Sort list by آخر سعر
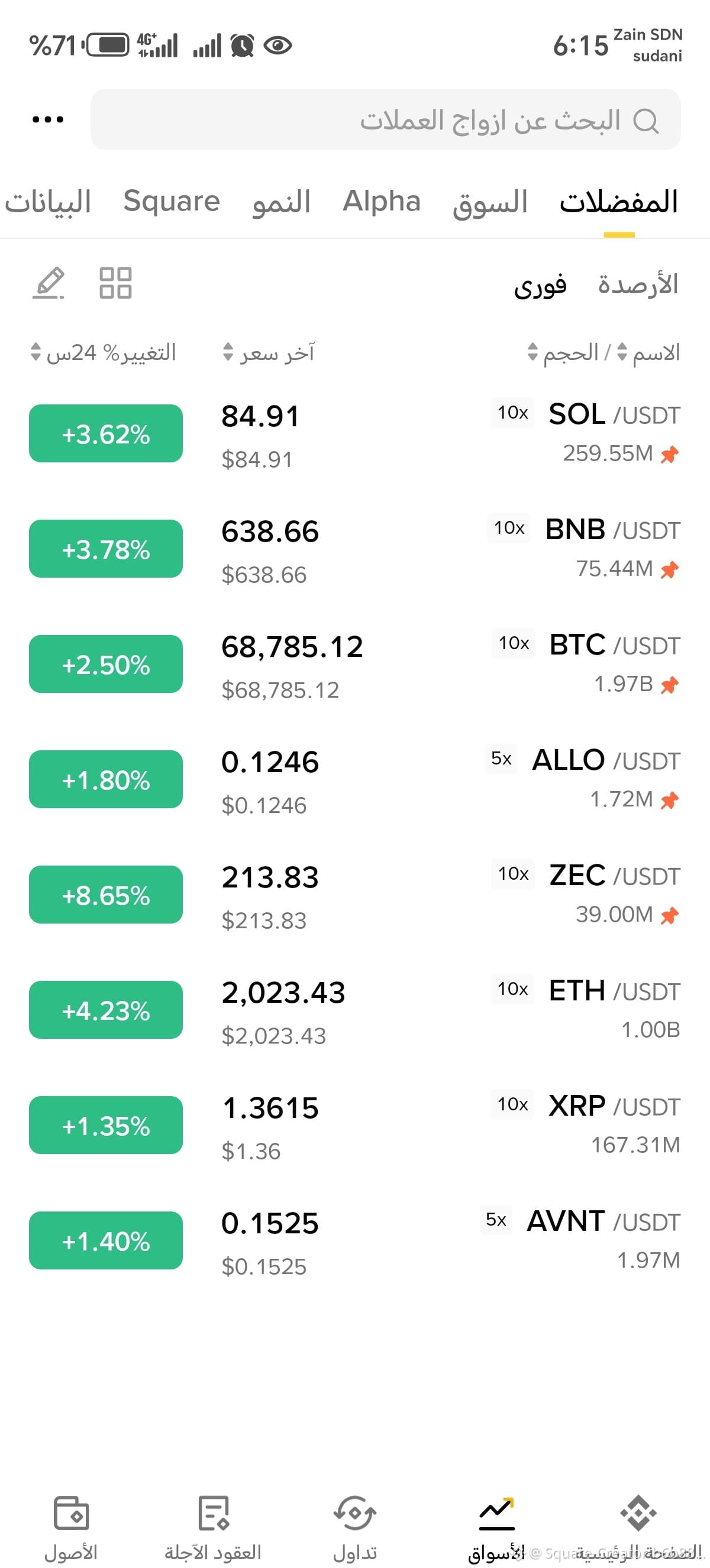Viewport: 710px width, 1568px height. click(269, 352)
